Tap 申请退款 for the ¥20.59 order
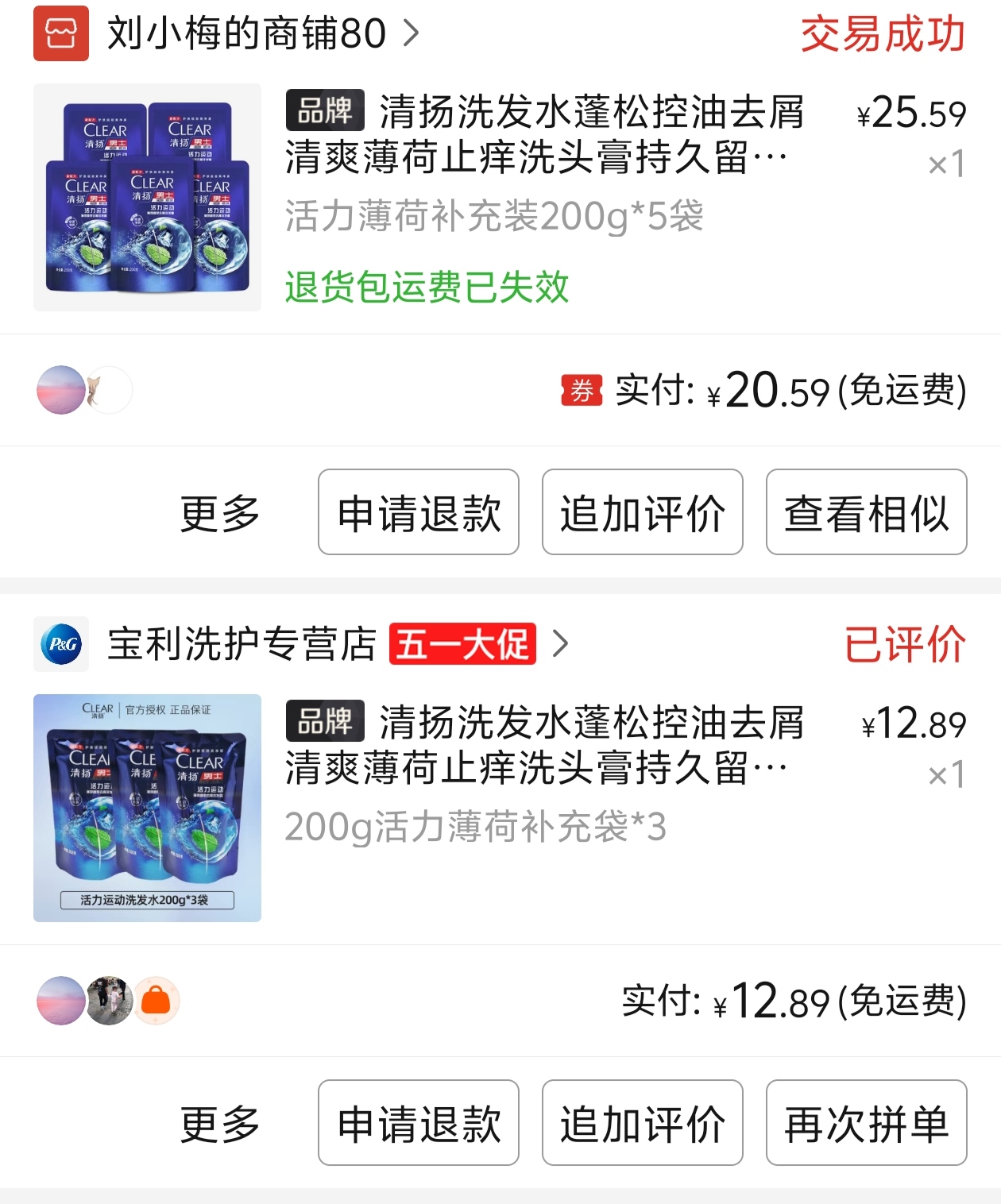Image resolution: width=1001 pixels, height=1204 pixels. click(419, 512)
